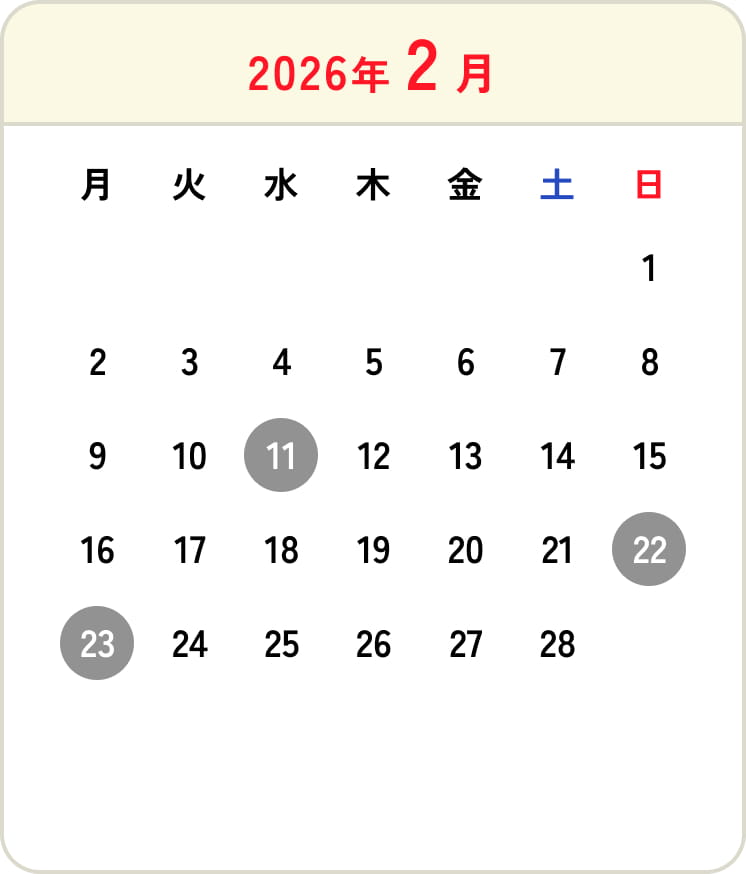This screenshot has height=874, width=746.
Task: Select February 26th
Action: 373,643
